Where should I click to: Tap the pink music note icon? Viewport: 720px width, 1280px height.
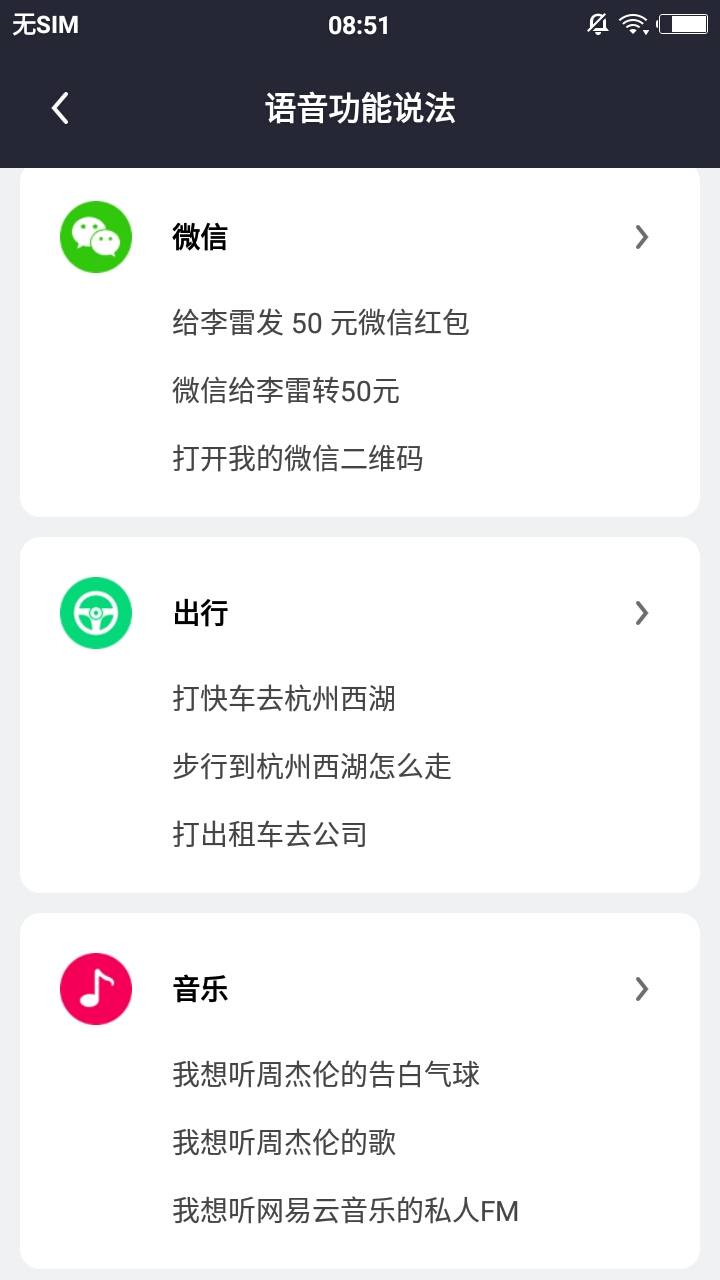coord(95,988)
